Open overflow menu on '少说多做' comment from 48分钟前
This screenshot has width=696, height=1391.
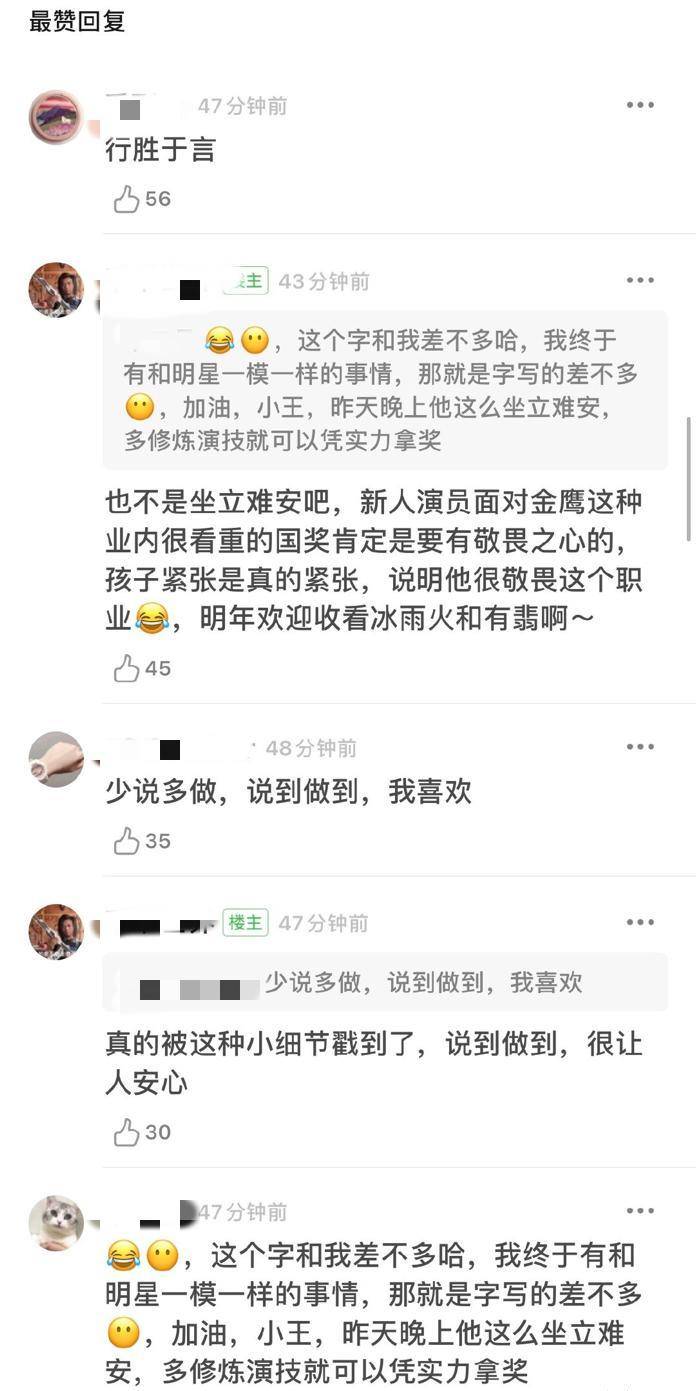click(x=640, y=747)
